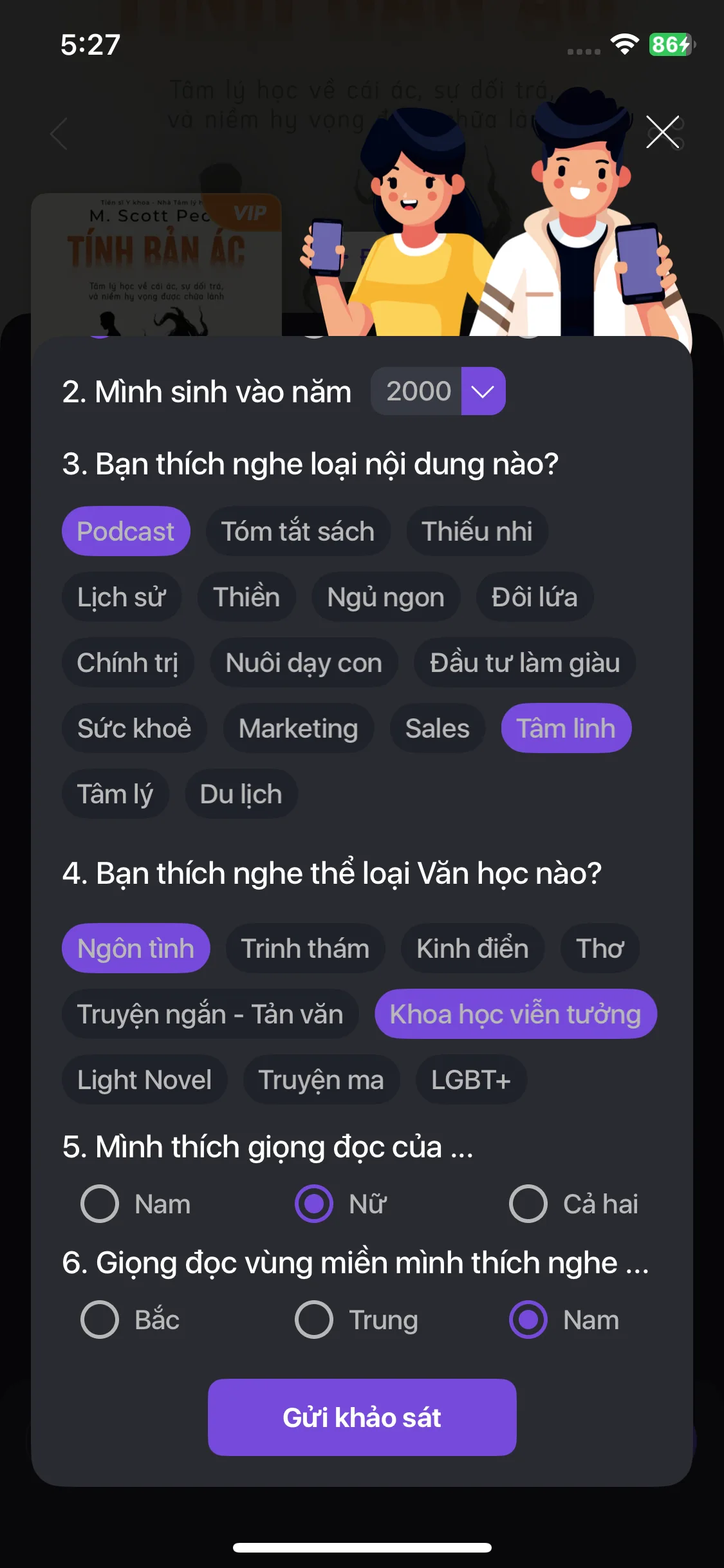
Task: Select the Tóm tắt sách chip
Action: tap(298, 532)
